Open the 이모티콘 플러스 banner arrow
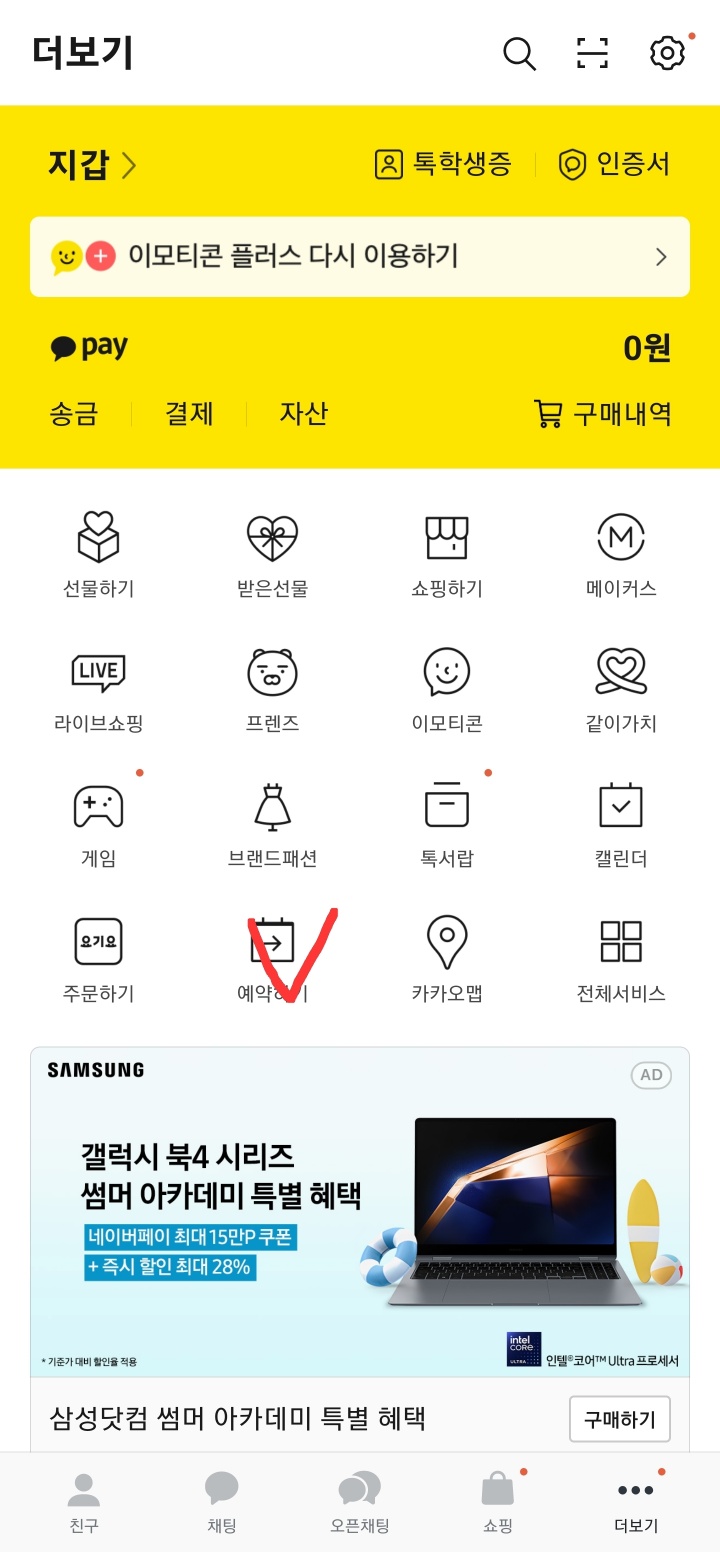 [659, 257]
